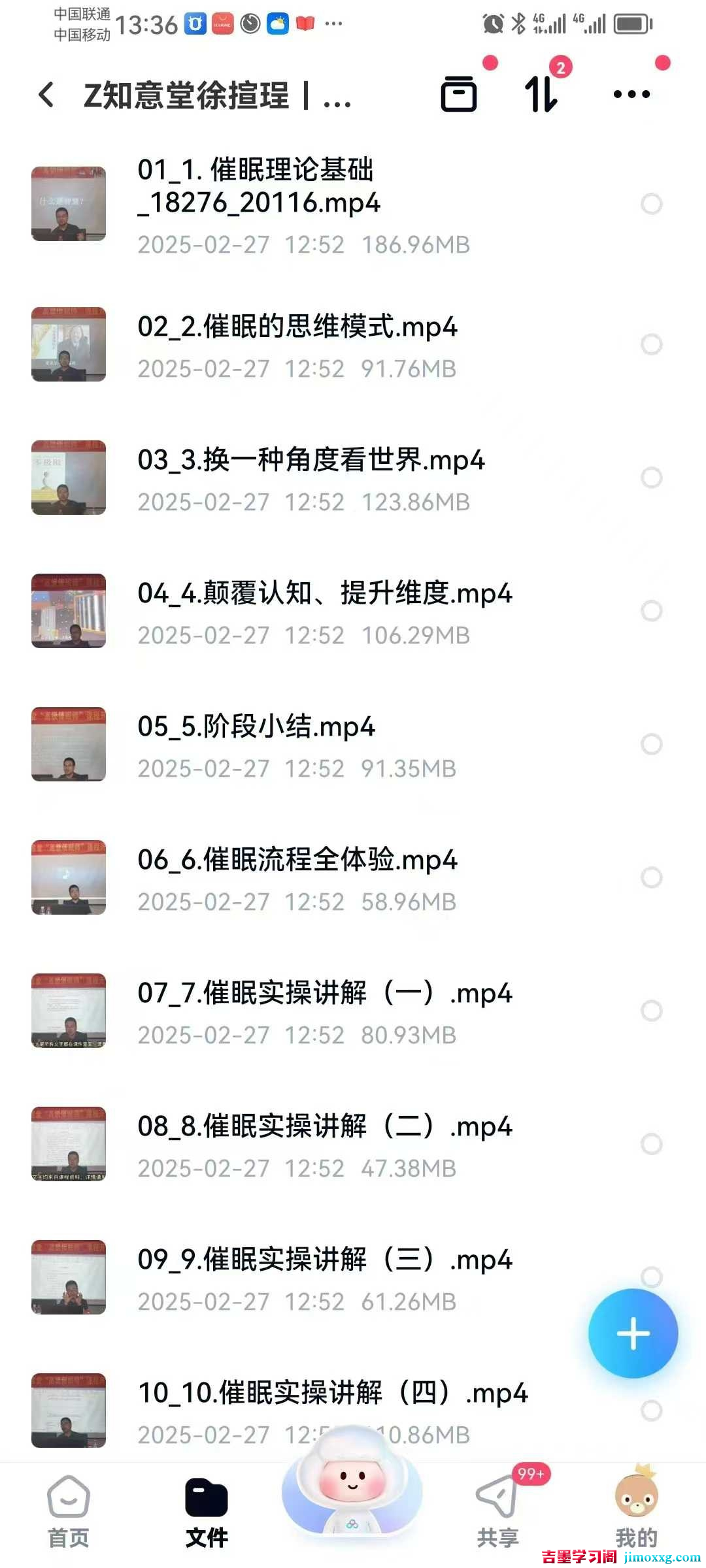Screen dimensions: 706x1568
Task: Select the checkbox for 06_6.催眠流程全体验.mp4
Action: click(x=652, y=877)
